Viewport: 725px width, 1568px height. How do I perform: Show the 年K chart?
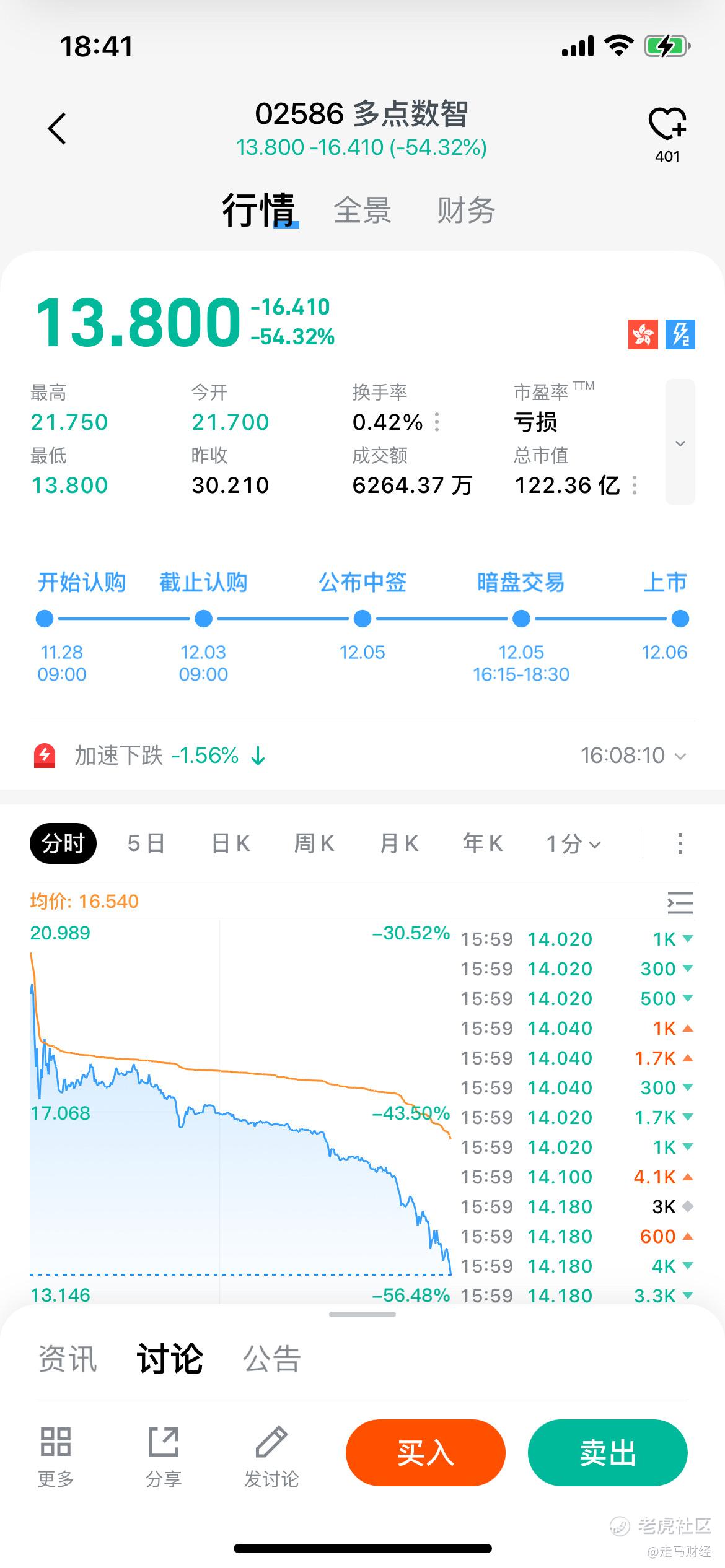[483, 843]
